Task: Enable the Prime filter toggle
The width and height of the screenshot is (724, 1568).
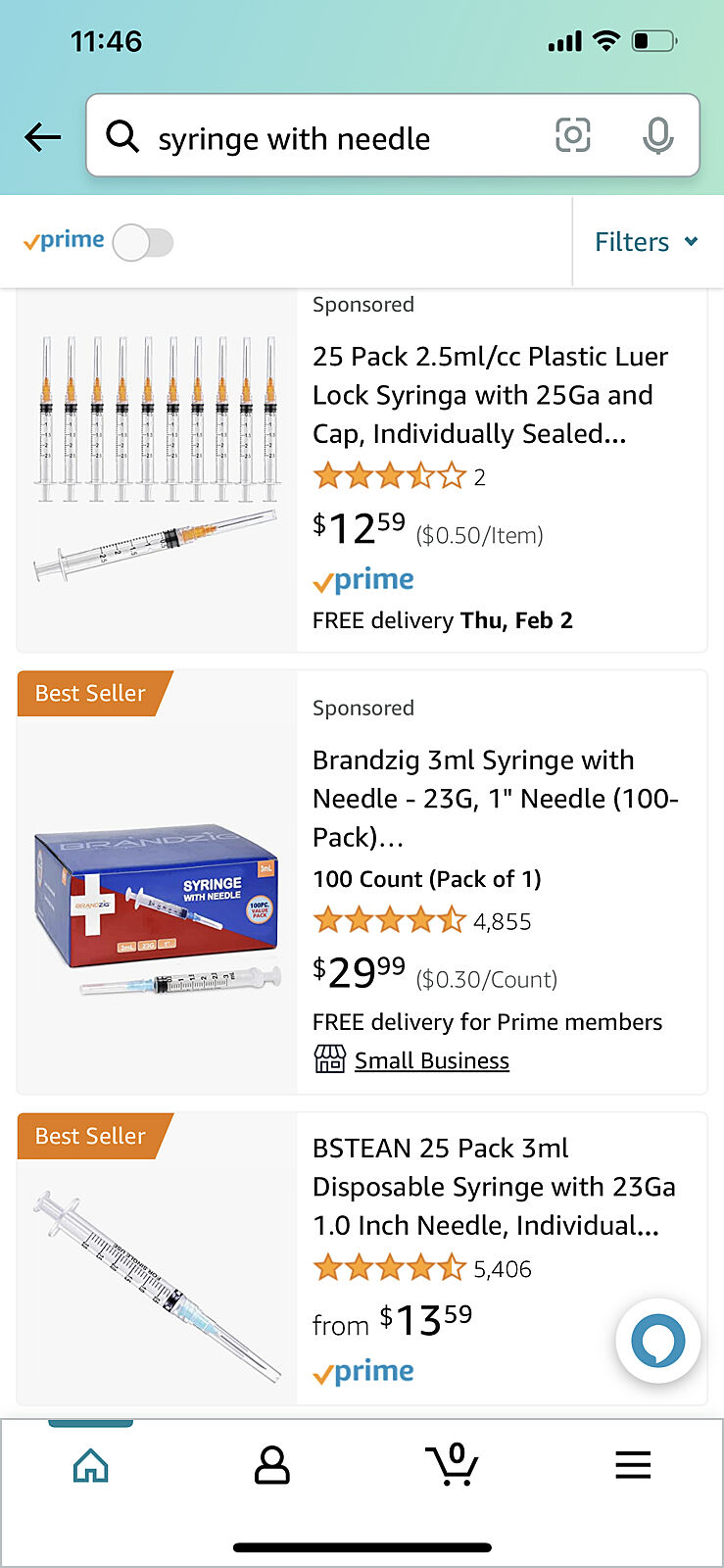Action: coord(143,242)
